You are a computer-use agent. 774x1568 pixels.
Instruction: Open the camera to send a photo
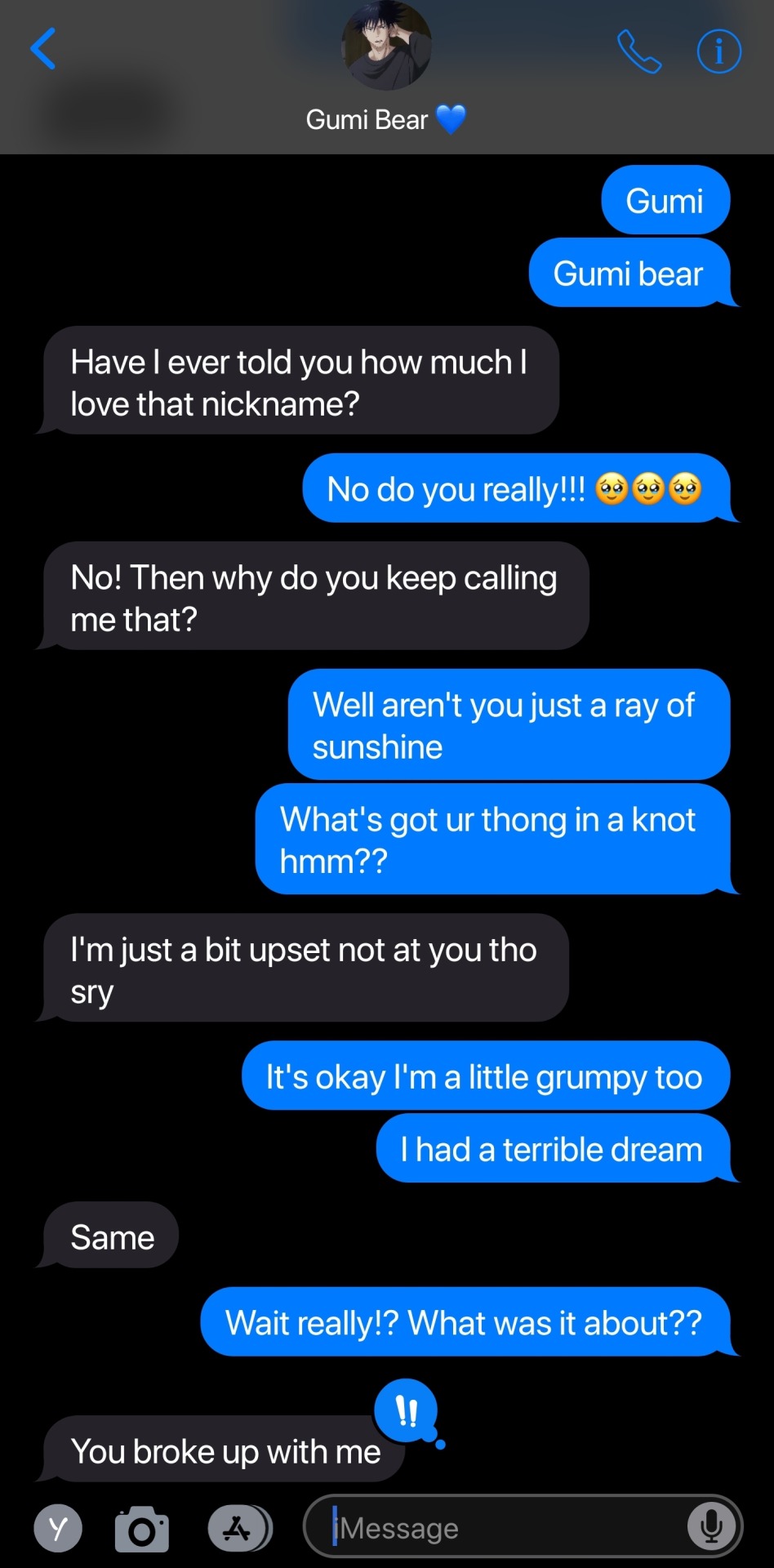click(142, 1529)
